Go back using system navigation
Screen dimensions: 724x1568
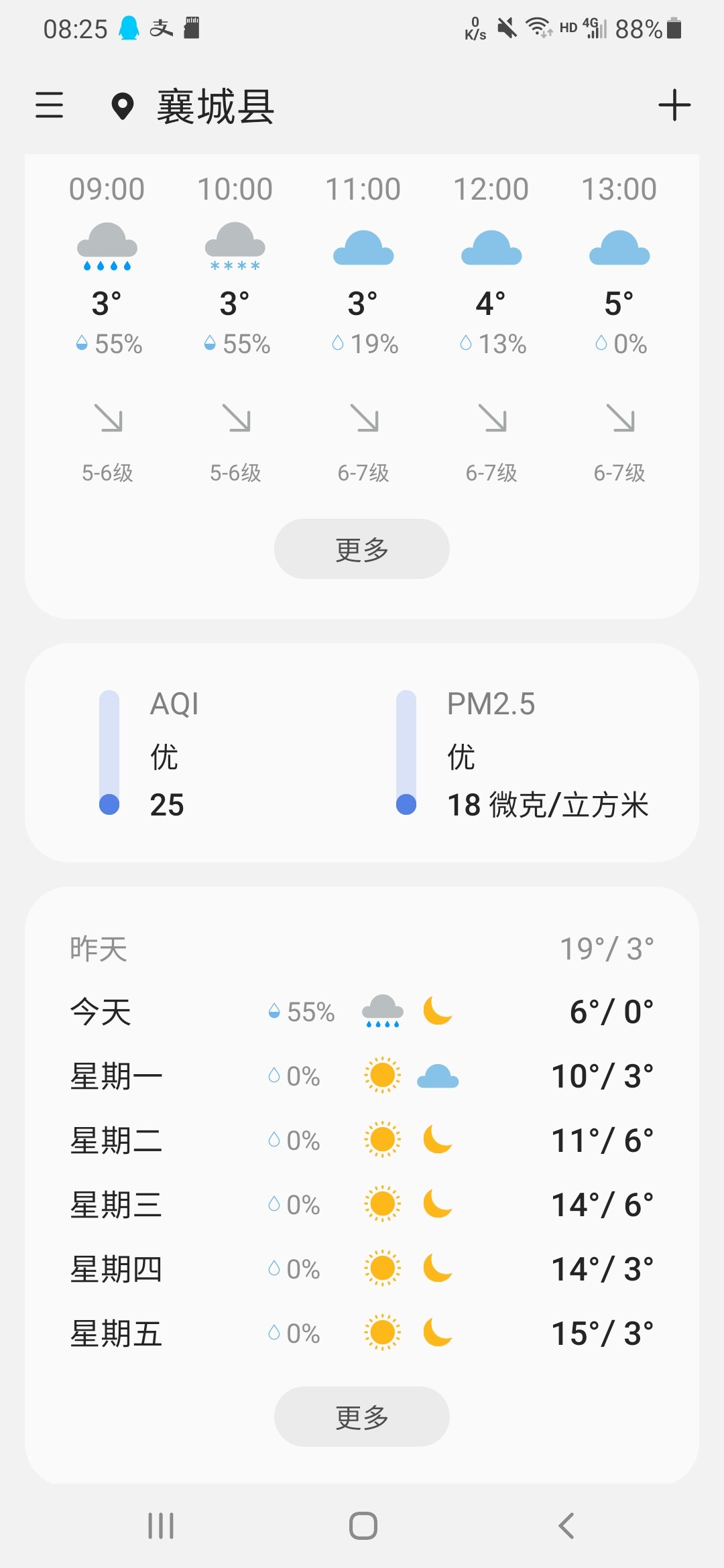point(566,1526)
